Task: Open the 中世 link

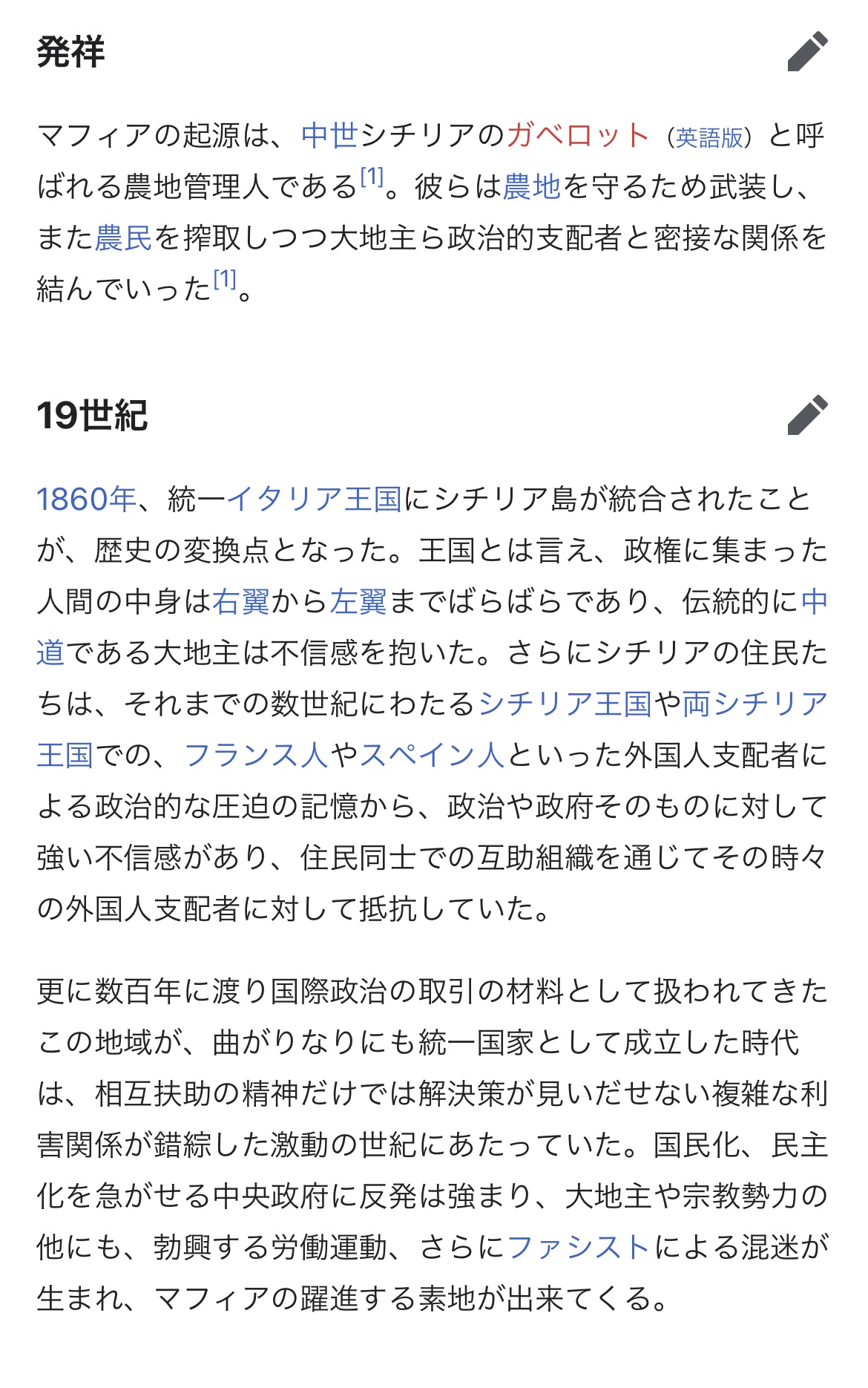Action: tap(330, 136)
